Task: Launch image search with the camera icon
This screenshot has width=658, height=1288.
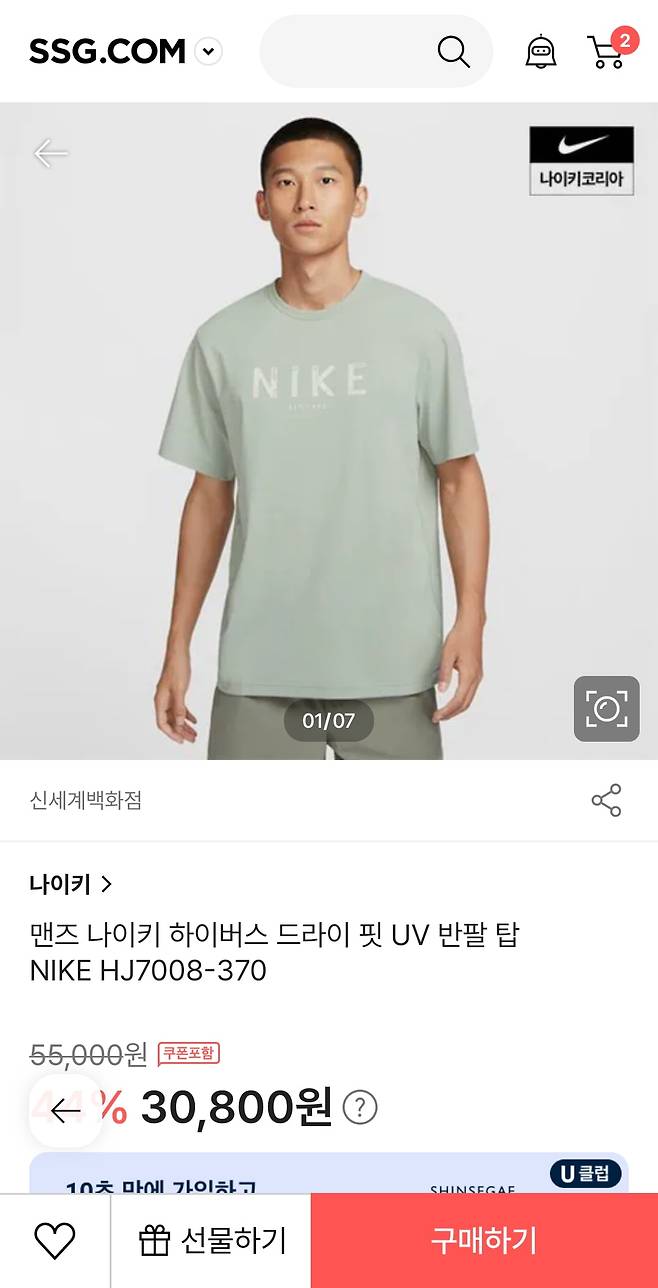Action: coord(606,709)
